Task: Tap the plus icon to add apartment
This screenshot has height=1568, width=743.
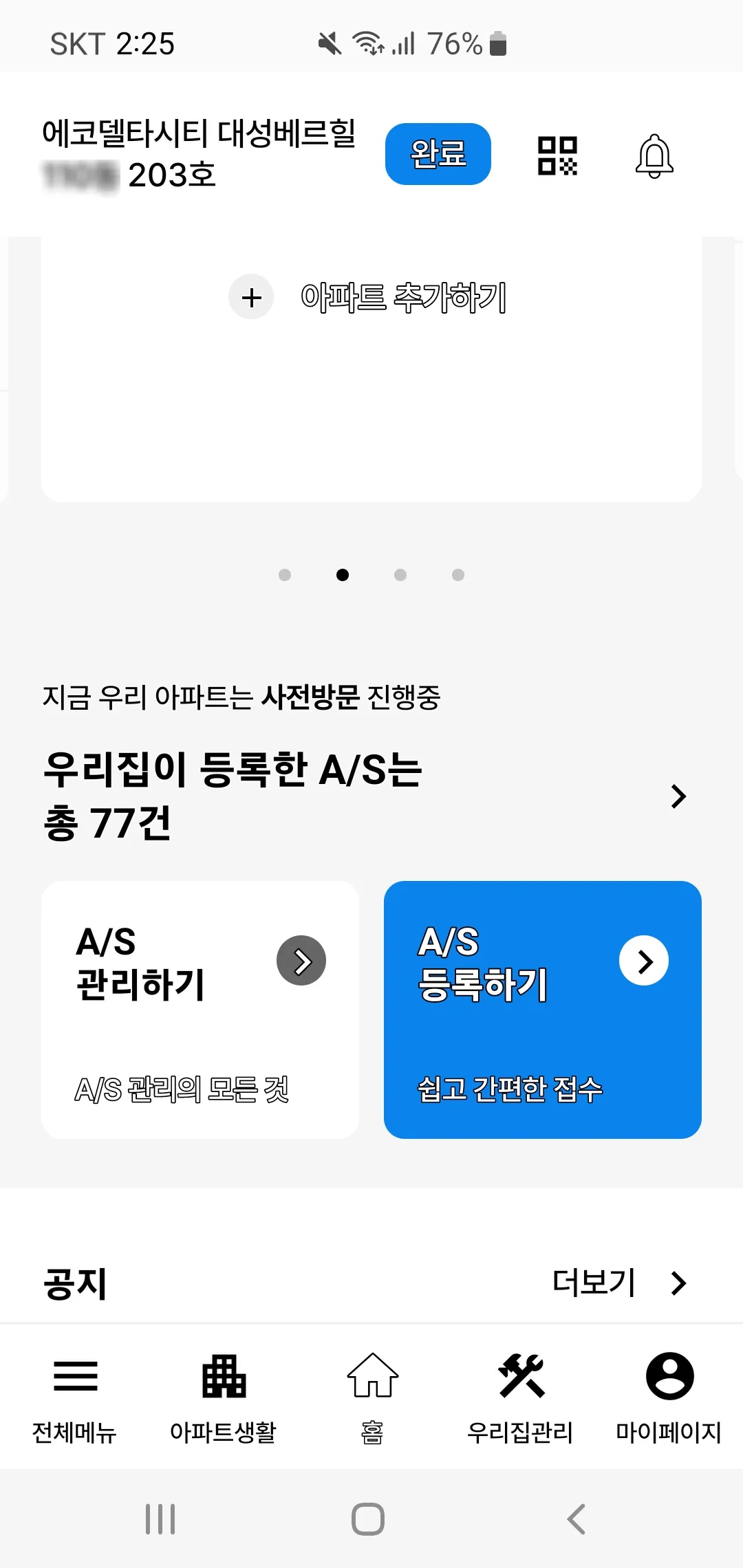Action: 251,297
